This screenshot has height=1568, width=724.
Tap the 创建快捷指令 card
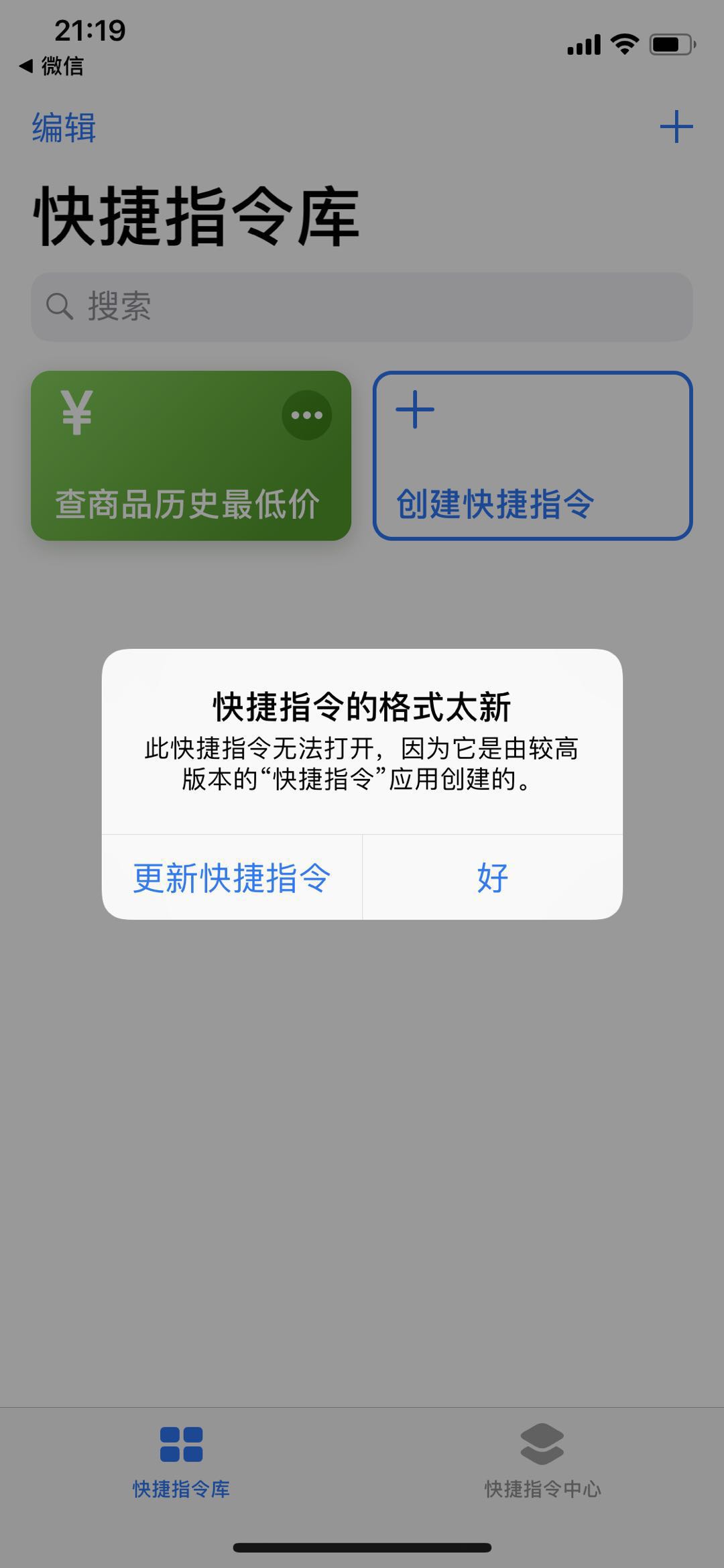click(532, 456)
